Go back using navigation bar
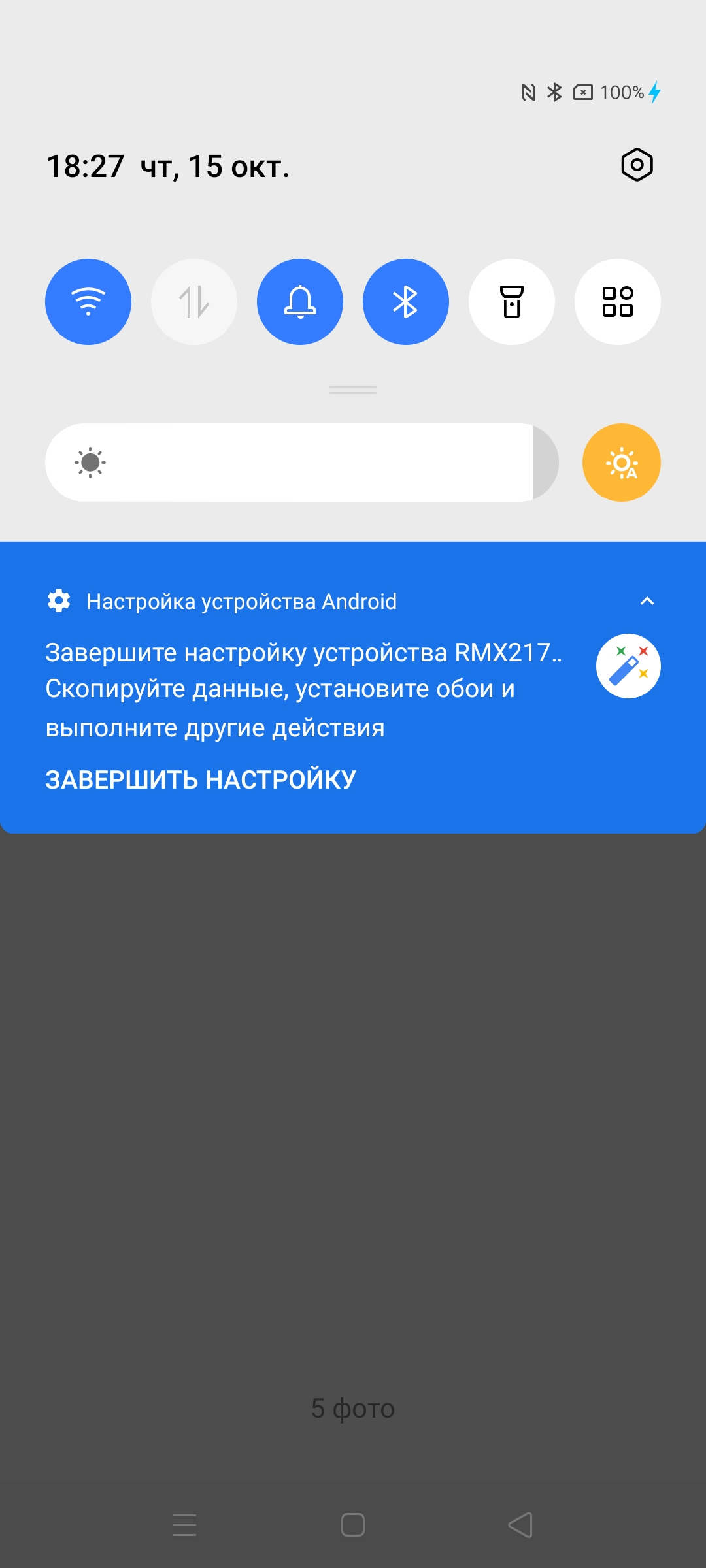 point(520,1525)
